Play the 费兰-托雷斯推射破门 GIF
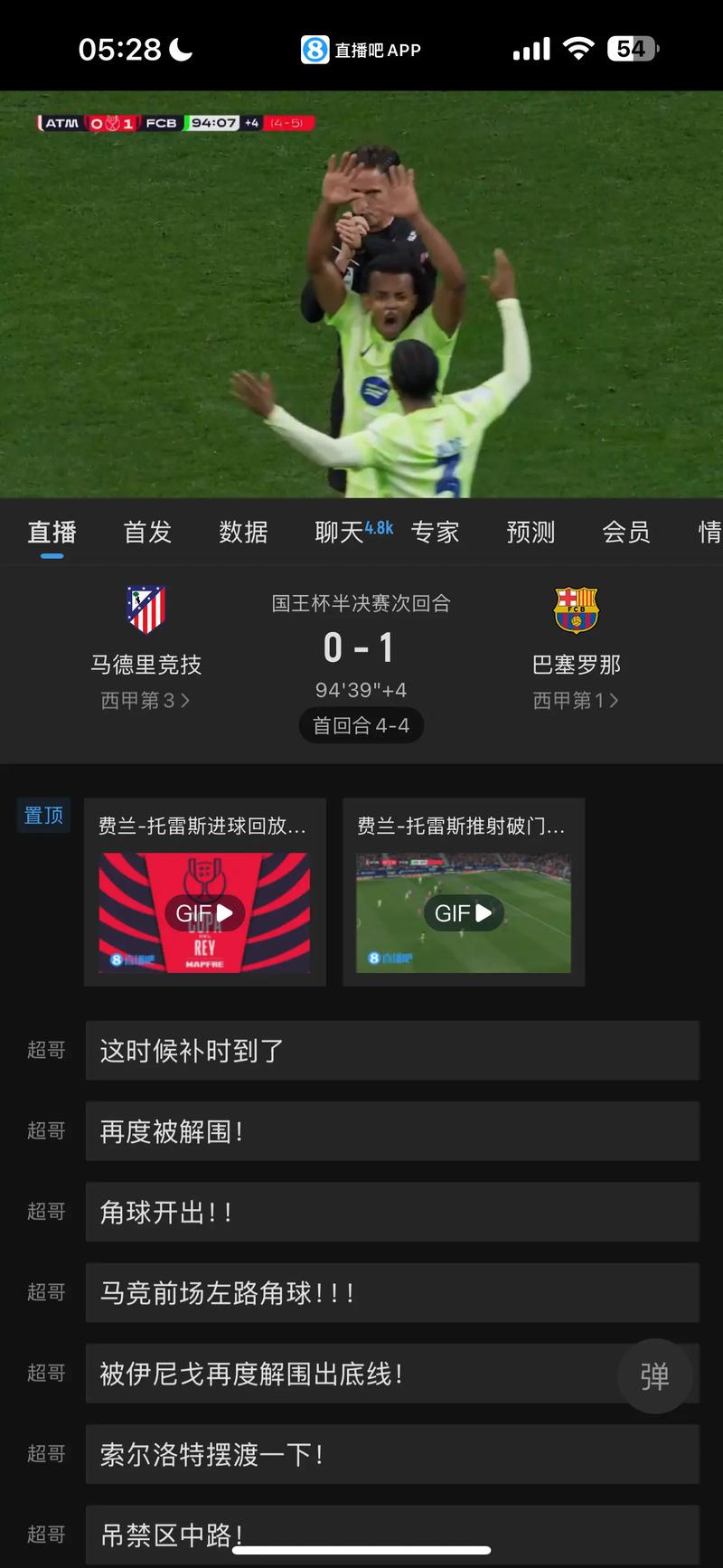This screenshot has height=1568, width=723. click(x=463, y=912)
